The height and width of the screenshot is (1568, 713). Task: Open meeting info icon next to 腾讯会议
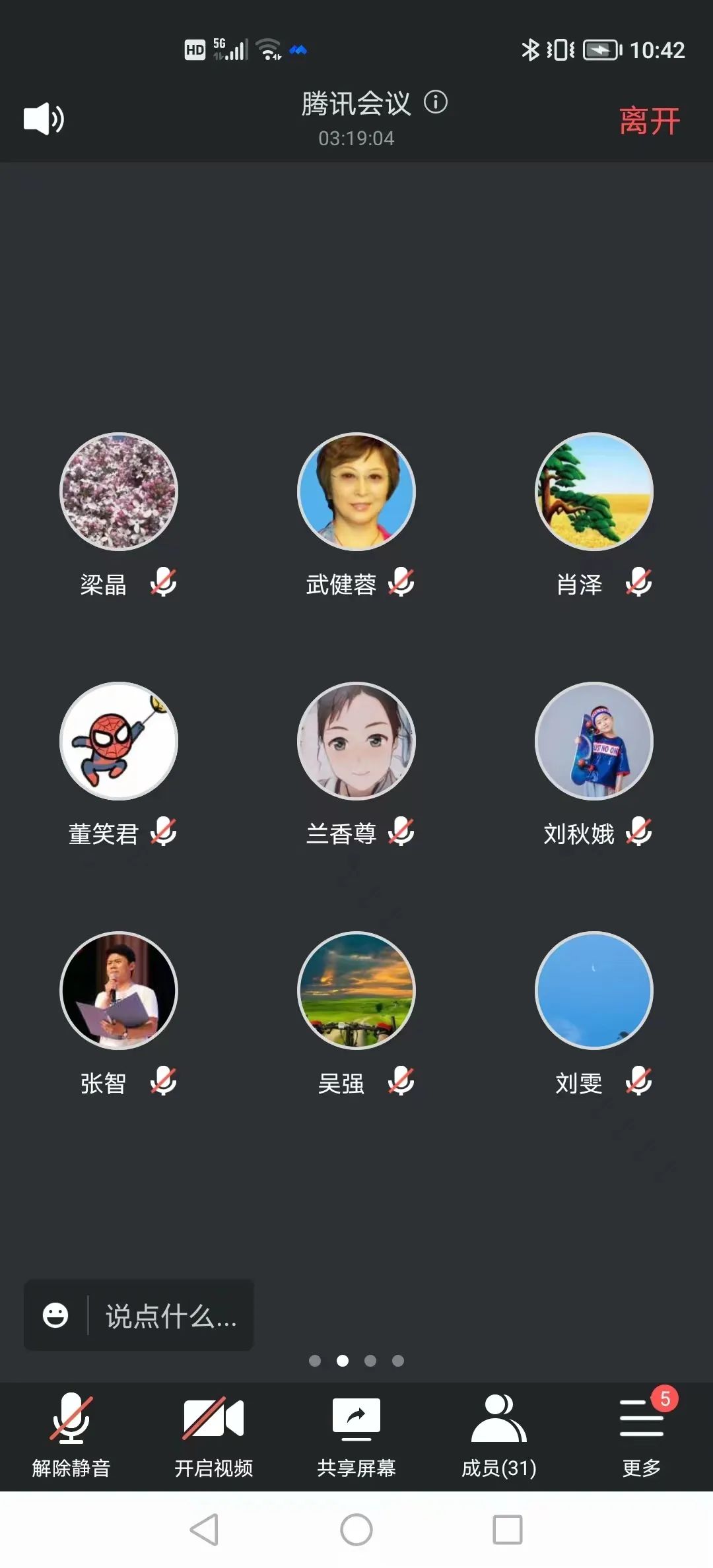tap(436, 102)
